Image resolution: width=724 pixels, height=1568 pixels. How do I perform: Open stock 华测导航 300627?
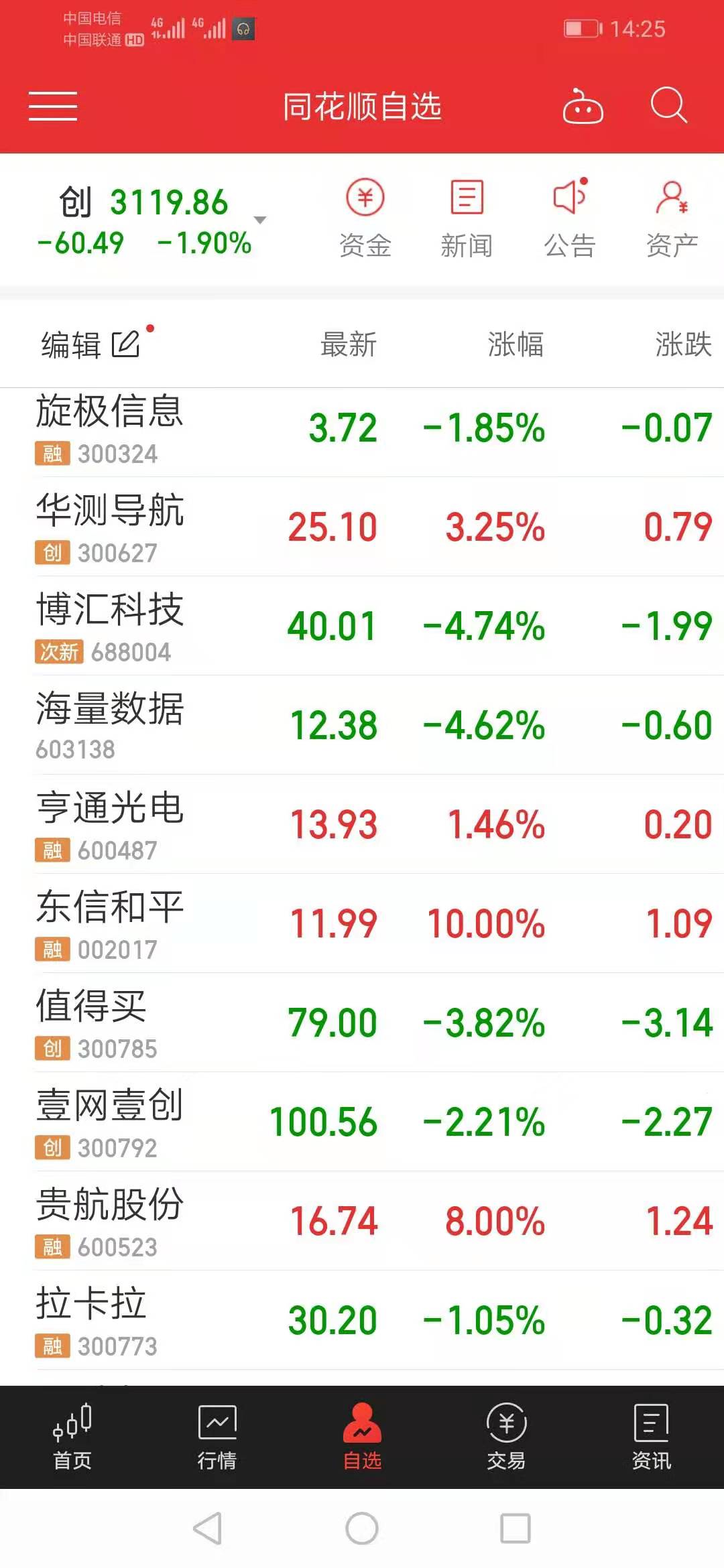362,527
